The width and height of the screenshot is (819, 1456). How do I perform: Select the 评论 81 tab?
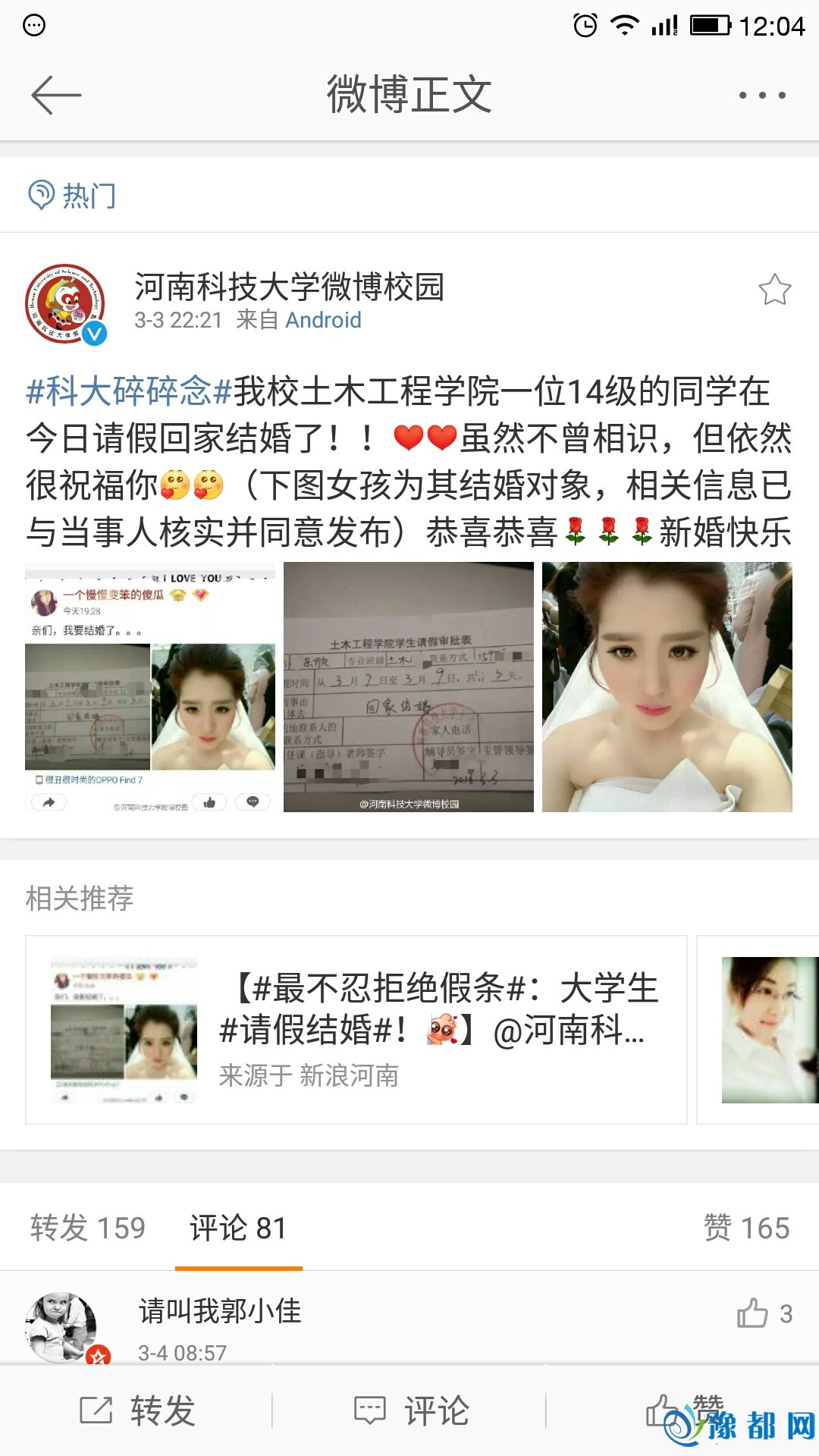[238, 1228]
